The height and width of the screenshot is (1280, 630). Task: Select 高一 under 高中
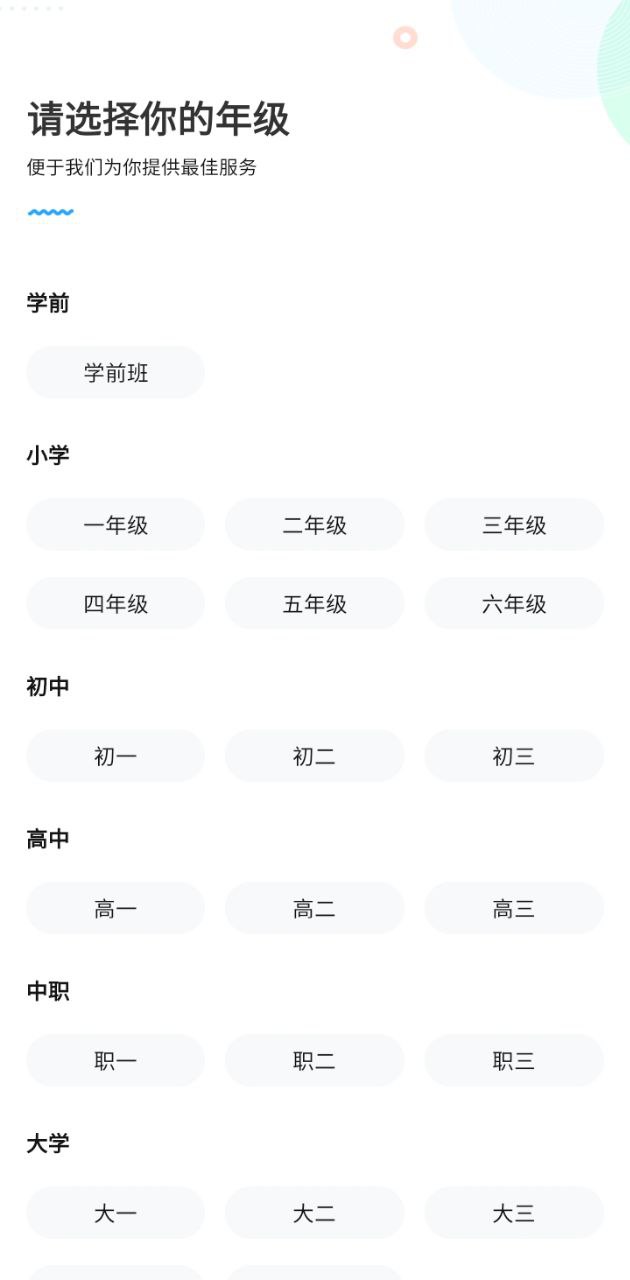pyautogui.click(x=115, y=908)
